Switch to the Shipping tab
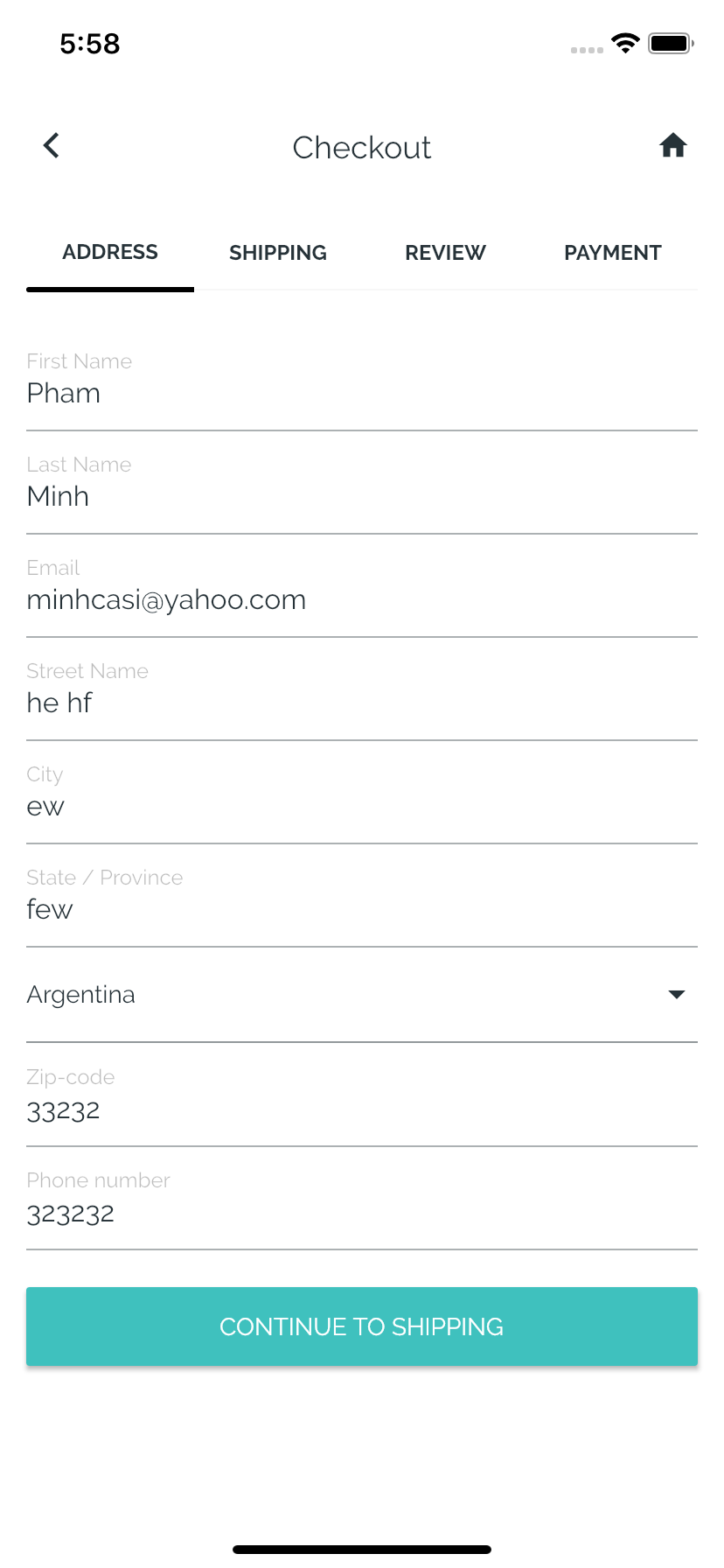This screenshot has width=724, height=1568. click(x=278, y=253)
